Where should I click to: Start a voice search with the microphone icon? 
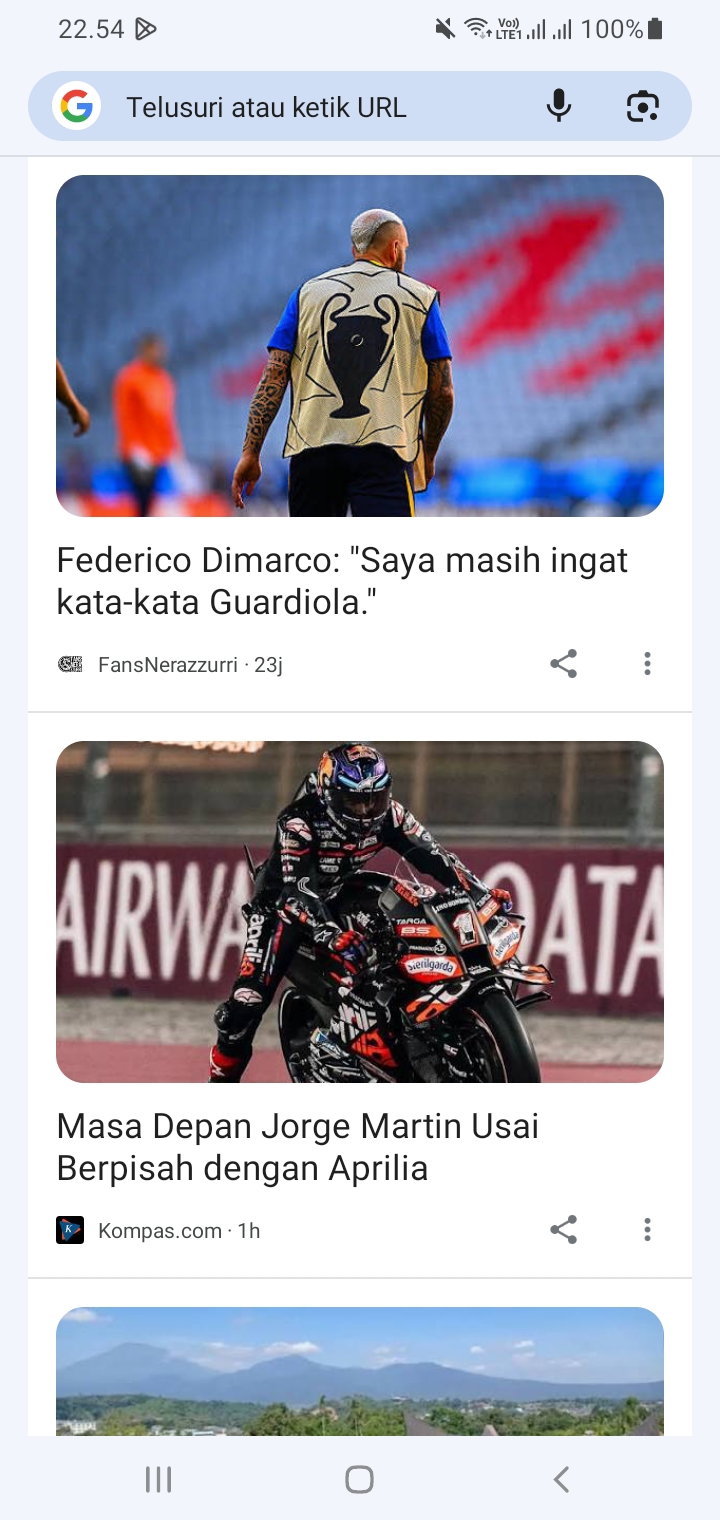point(559,107)
